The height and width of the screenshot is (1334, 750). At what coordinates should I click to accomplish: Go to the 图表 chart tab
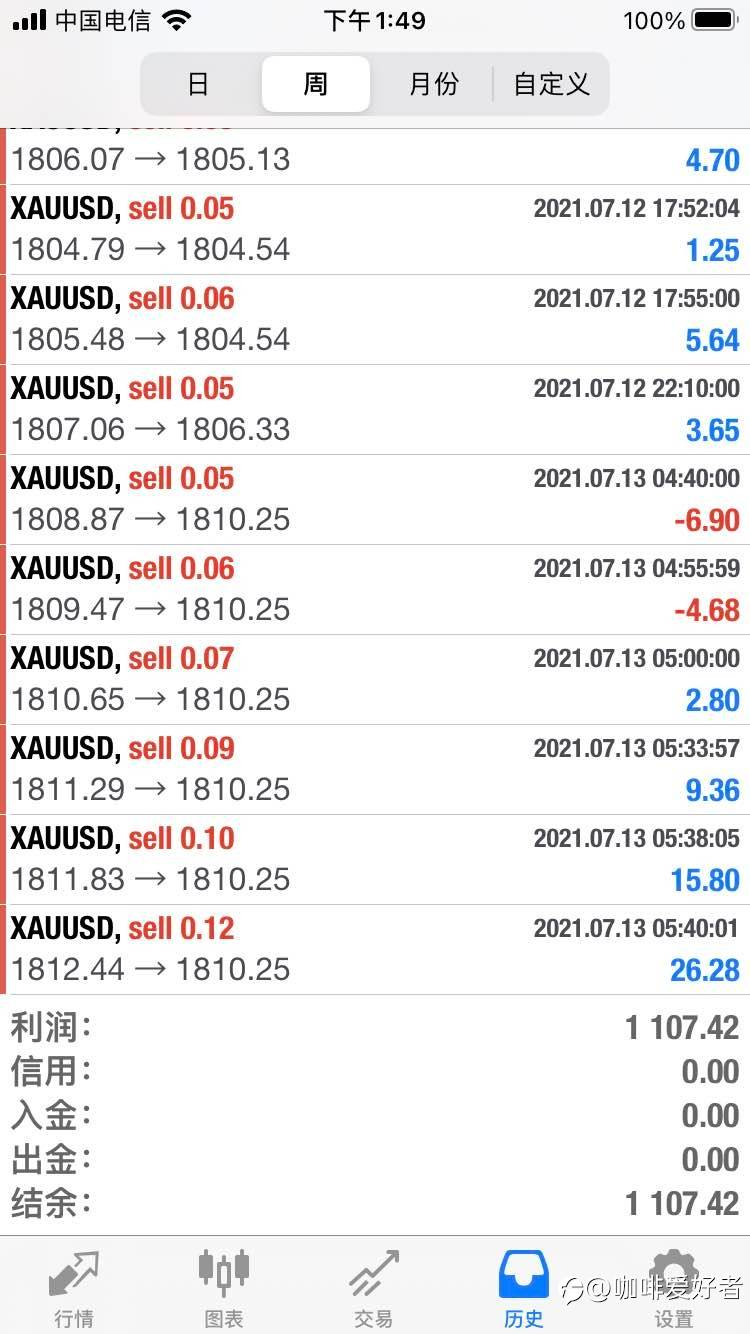[x=224, y=1290]
